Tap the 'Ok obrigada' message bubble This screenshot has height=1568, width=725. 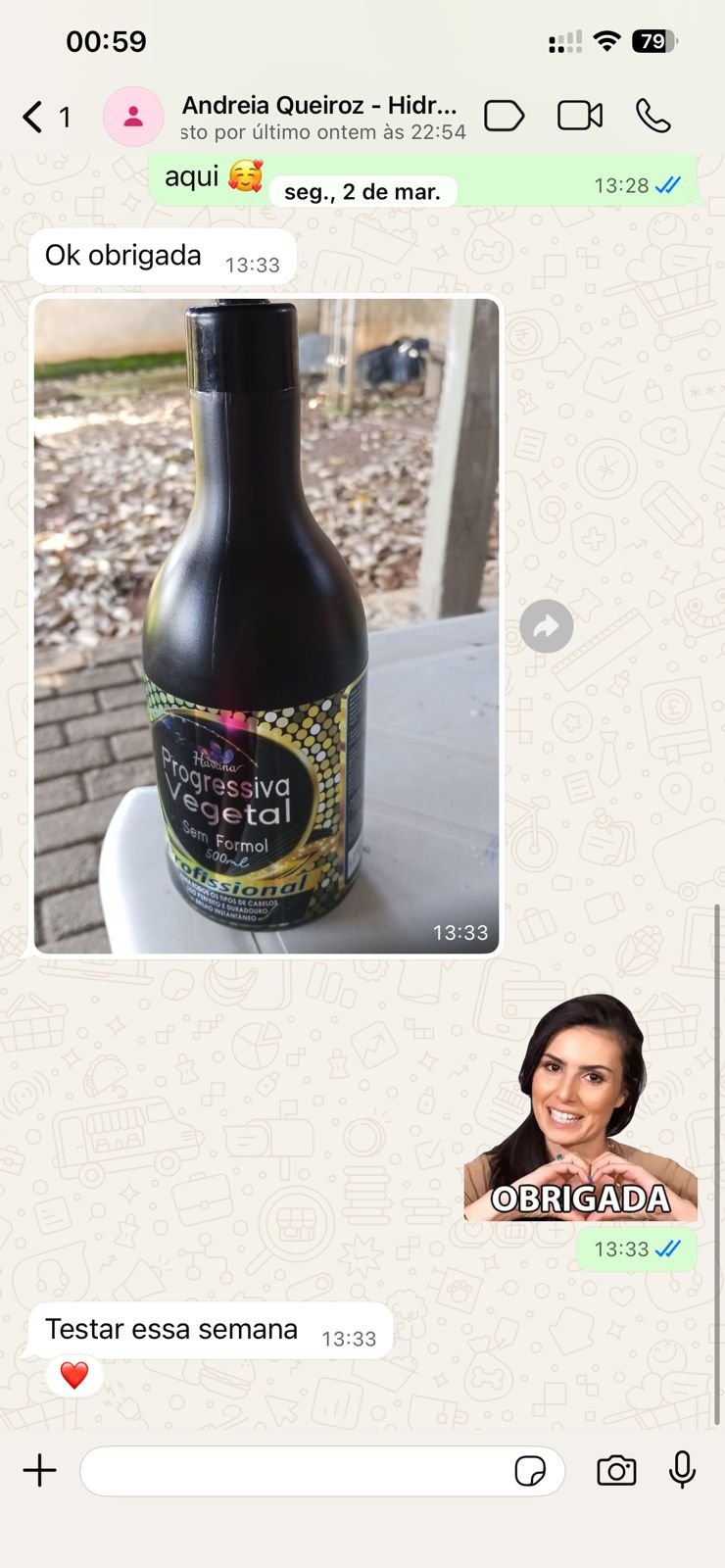(x=162, y=257)
